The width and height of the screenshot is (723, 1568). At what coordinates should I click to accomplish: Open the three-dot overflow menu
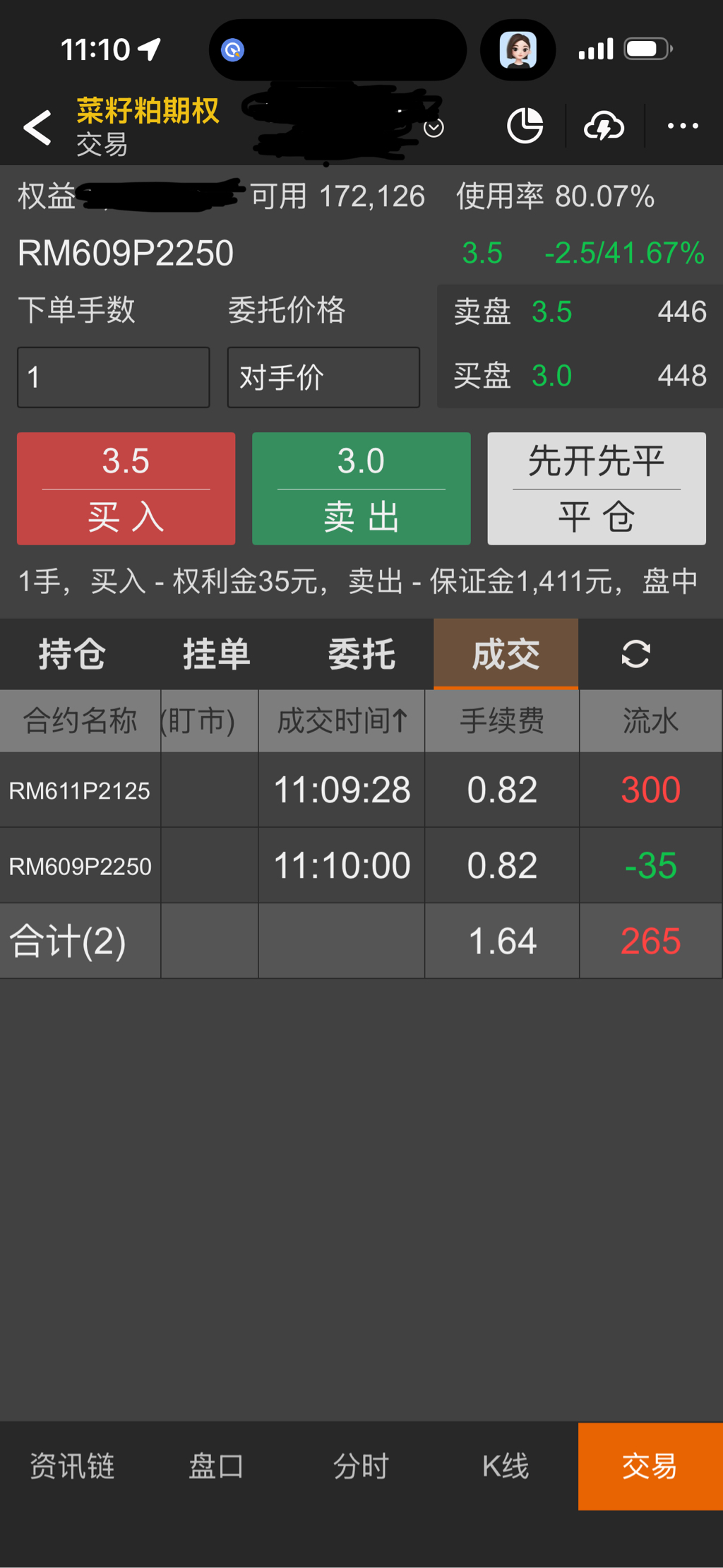683,126
